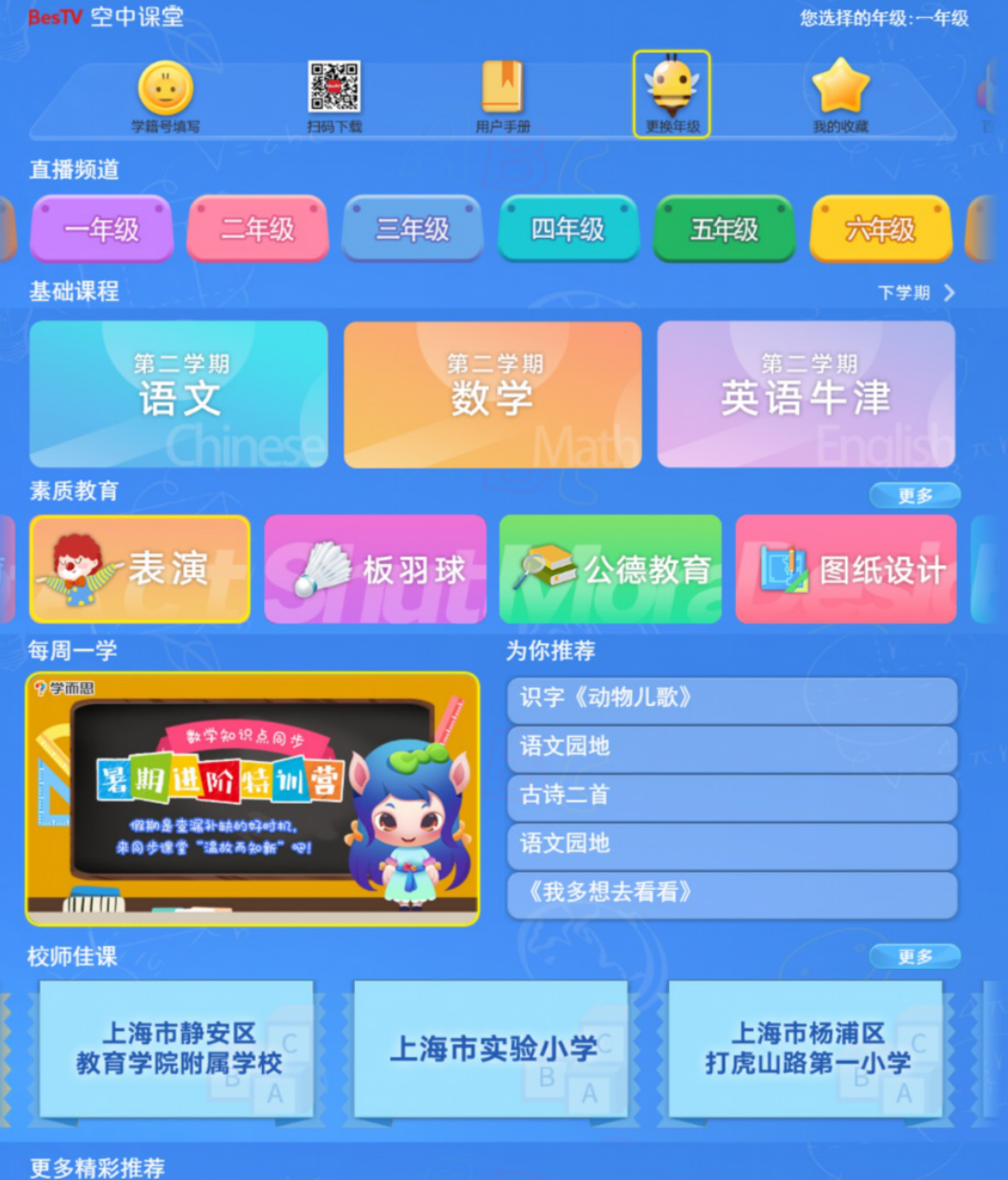1008x1180 pixels.
Task: View 更多 in 校师佳课
Action: (x=914, y=956)
